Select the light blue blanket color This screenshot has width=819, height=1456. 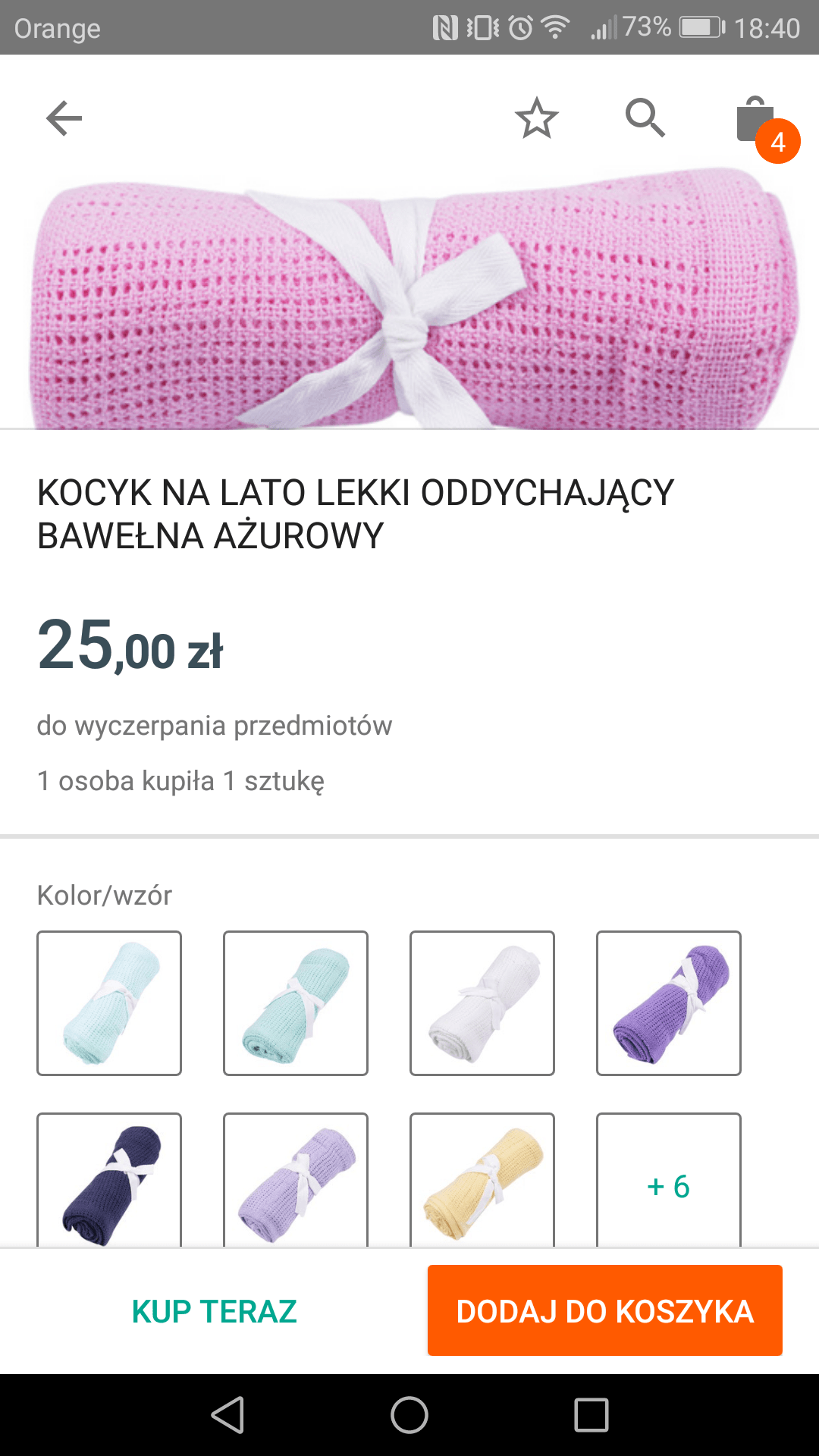coord(109,1003)
